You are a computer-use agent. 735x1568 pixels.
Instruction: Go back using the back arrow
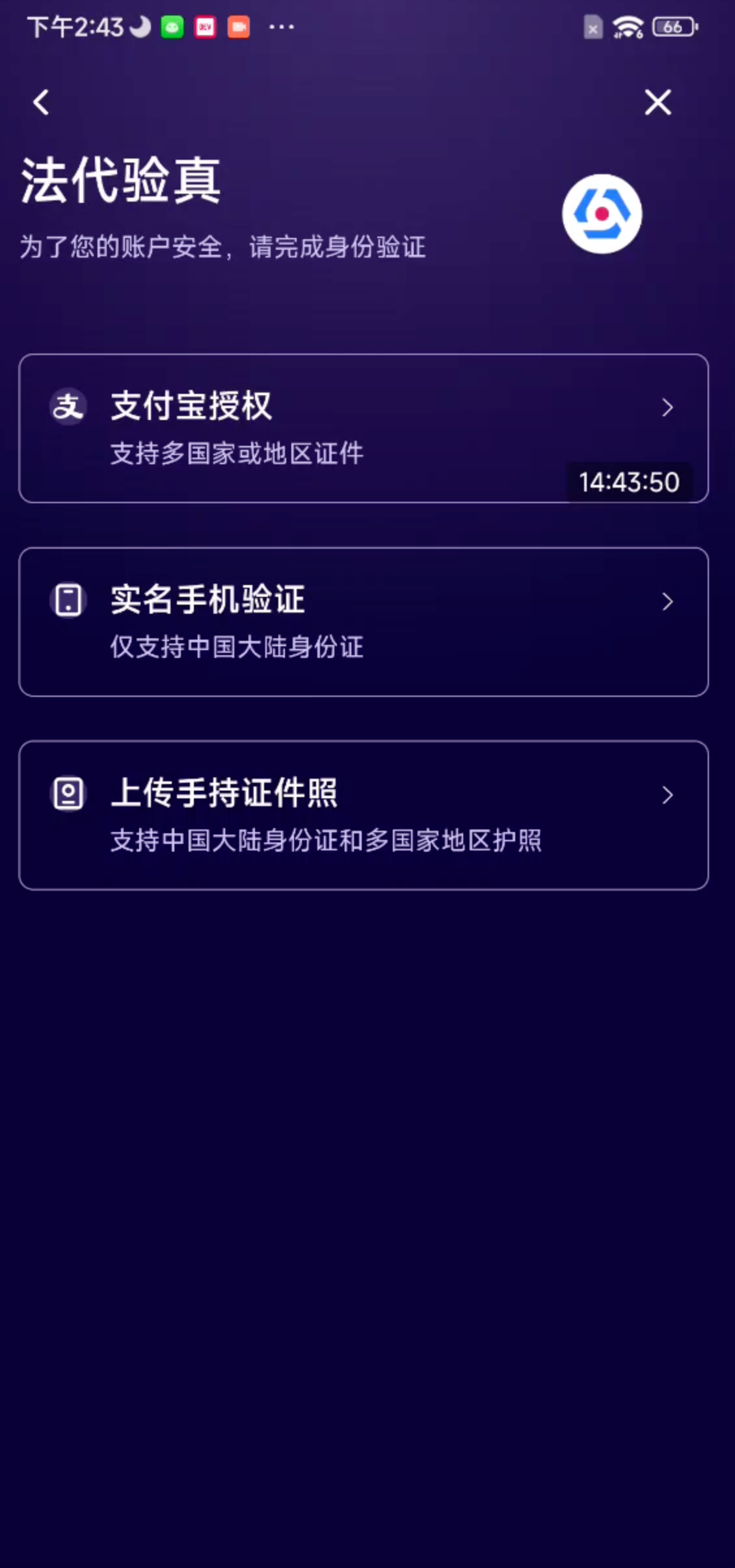click(x=41, y=102)
